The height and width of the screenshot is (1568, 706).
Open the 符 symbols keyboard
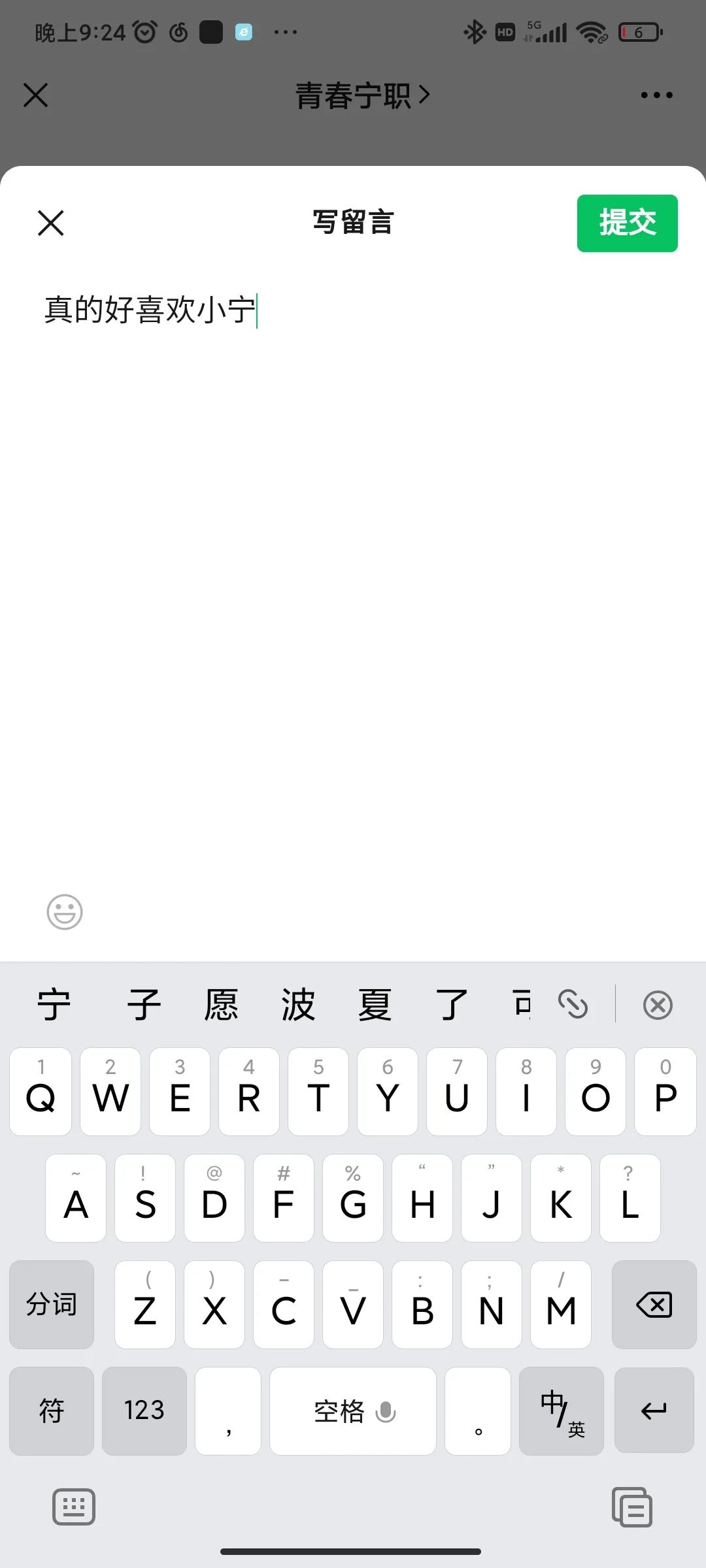tap(52, 1411)
